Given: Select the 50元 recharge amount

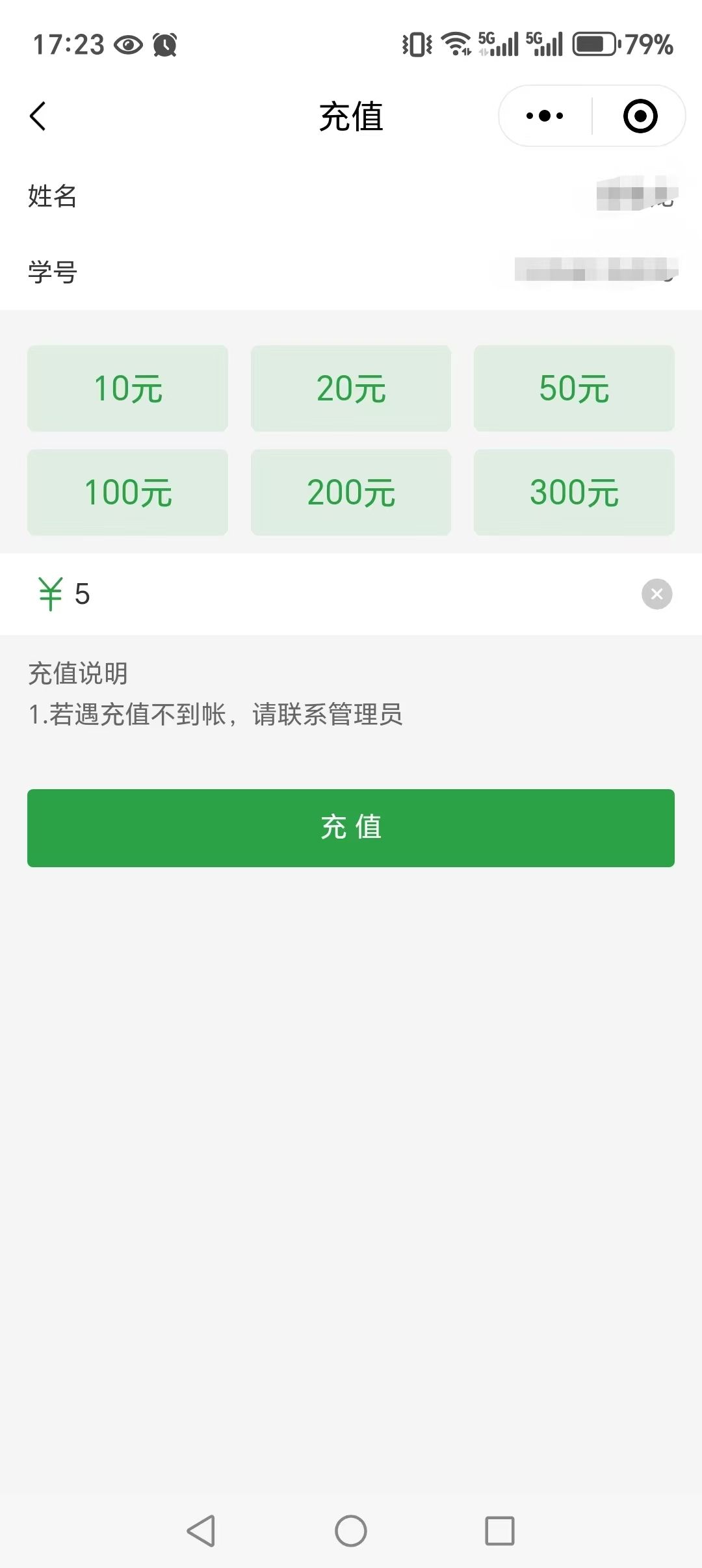Looking at the screenshot, I should click(575, 388).
